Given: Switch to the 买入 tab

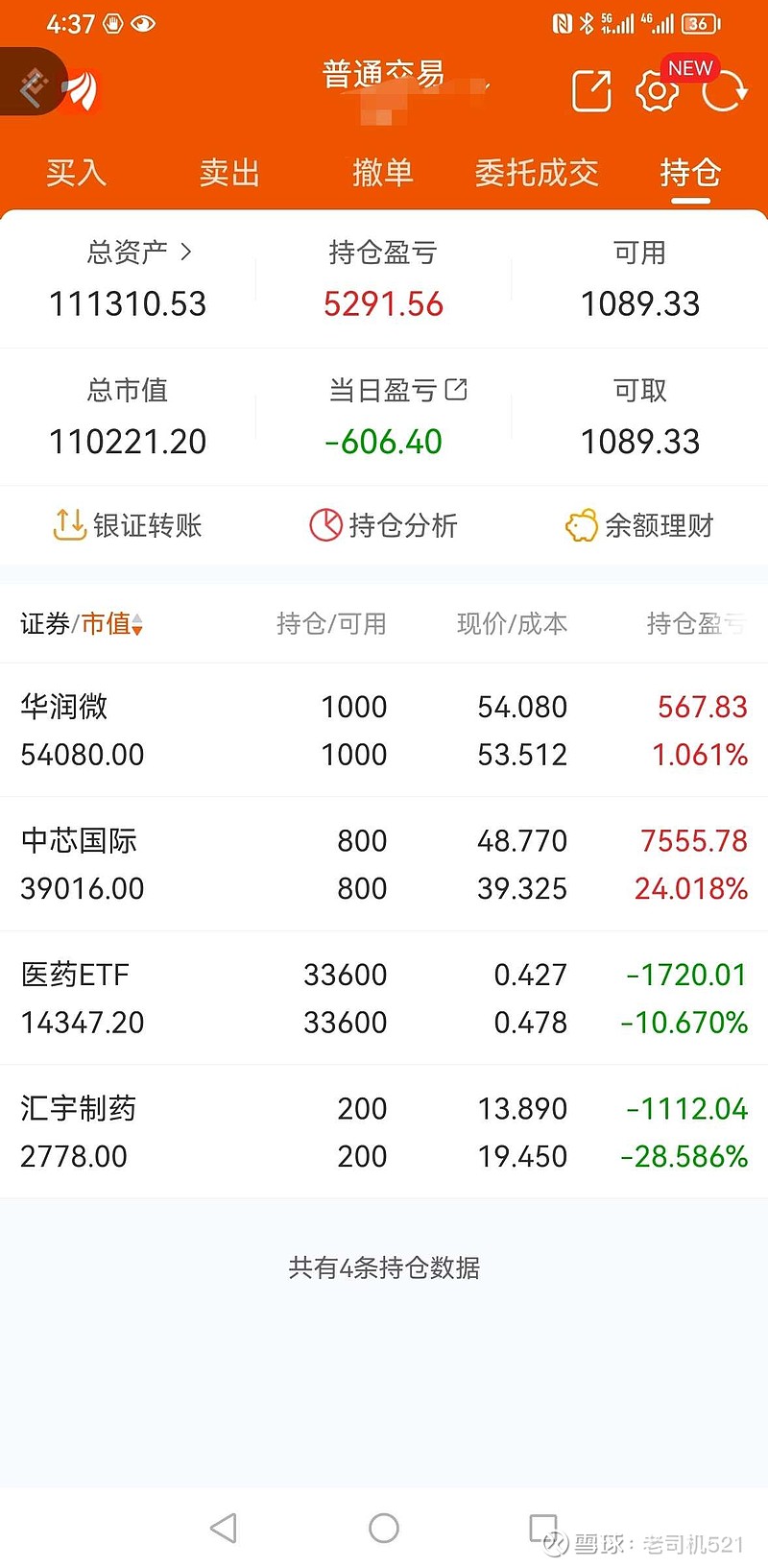Looking at the screenshot, I should tap(77, 173).
